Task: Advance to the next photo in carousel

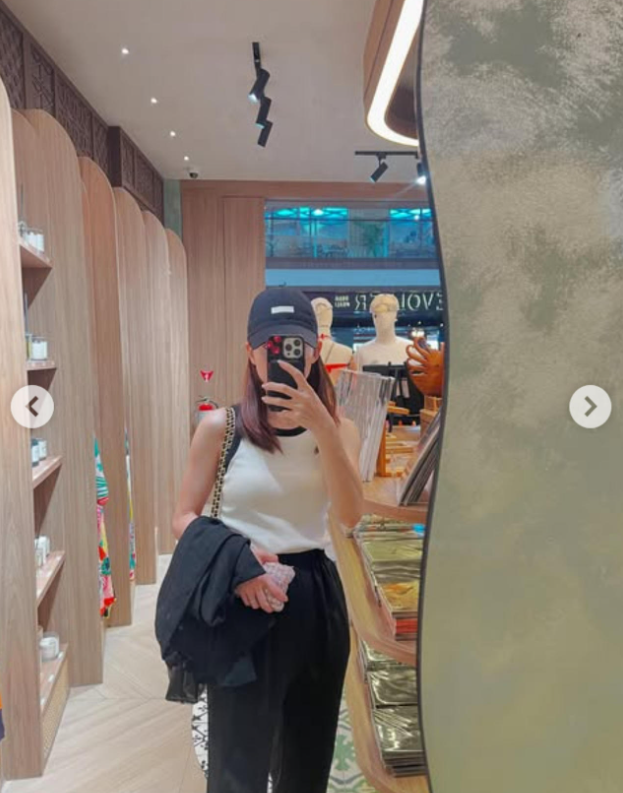Action: tap(590, 407)
